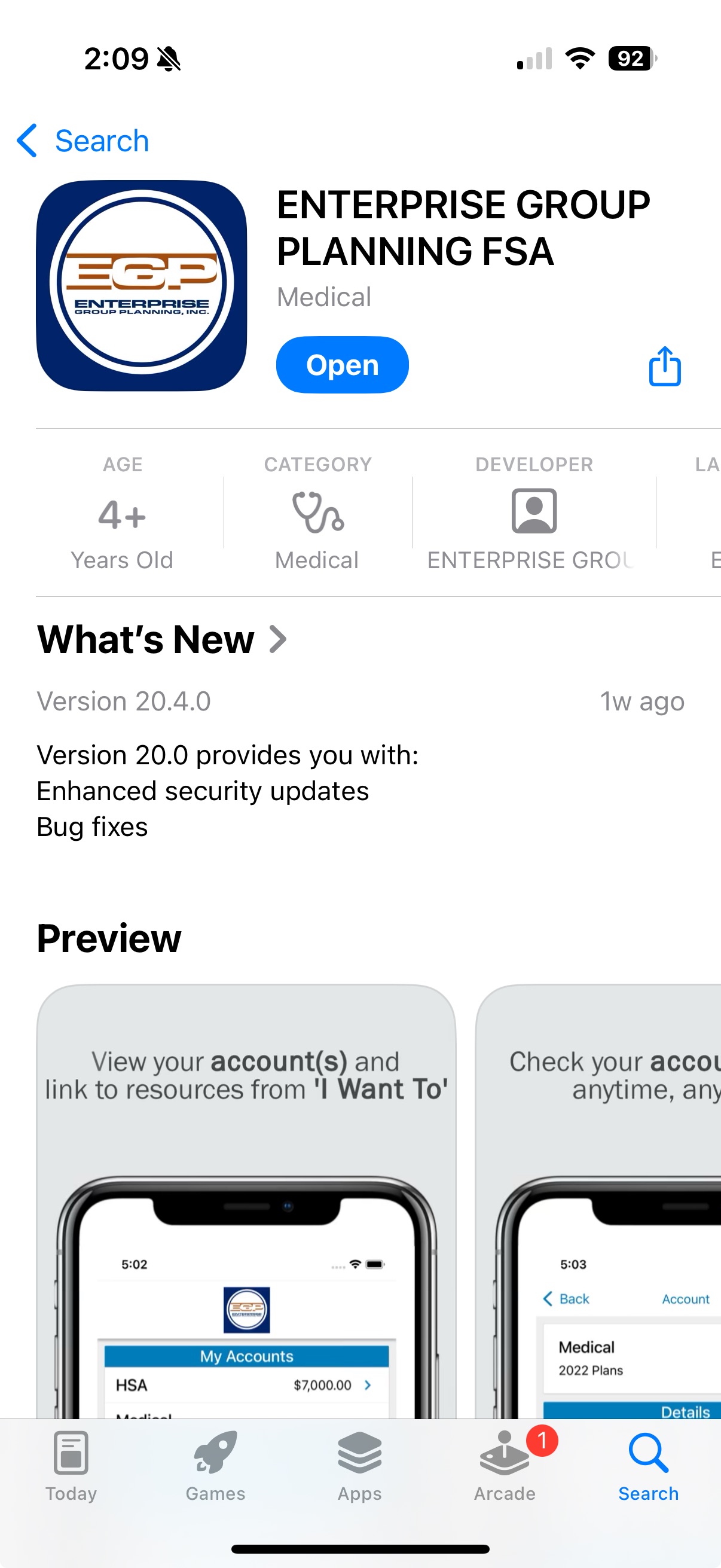This screenshot has height=1568, width=721.
Task: Share this app via share icon
Action: pos(664,366)
